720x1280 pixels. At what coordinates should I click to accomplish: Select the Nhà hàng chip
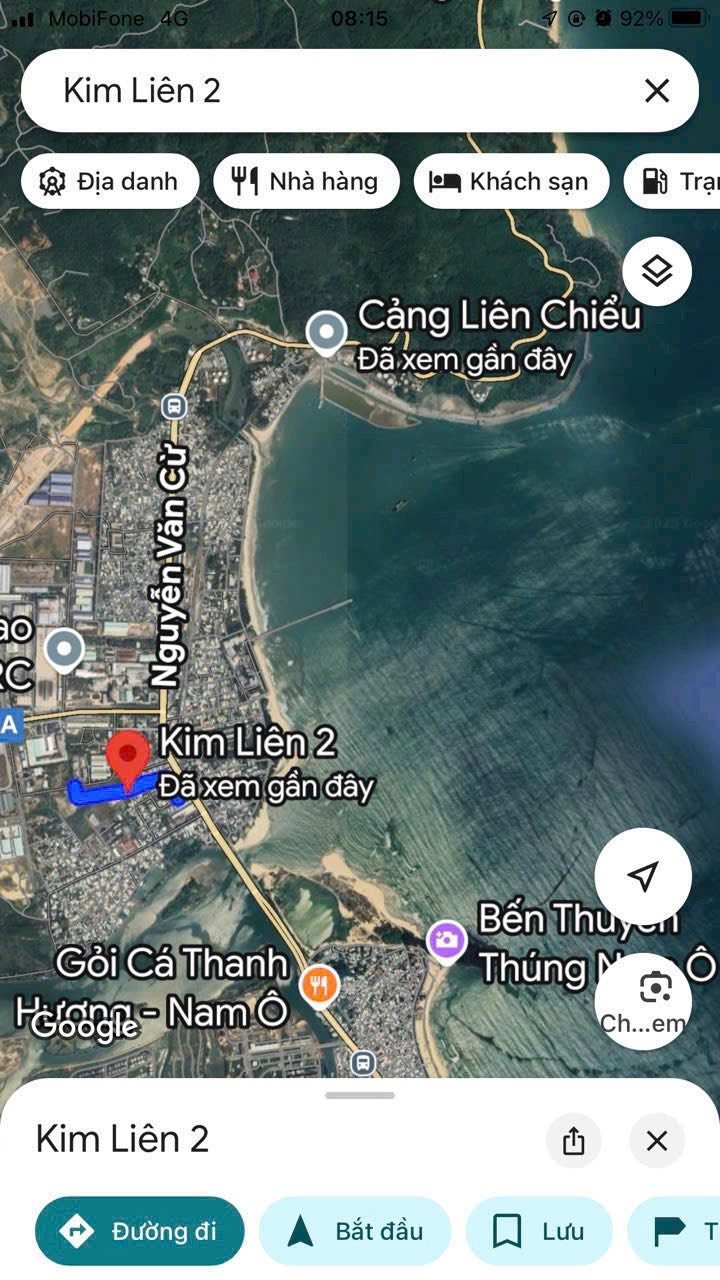click(306, 181)
